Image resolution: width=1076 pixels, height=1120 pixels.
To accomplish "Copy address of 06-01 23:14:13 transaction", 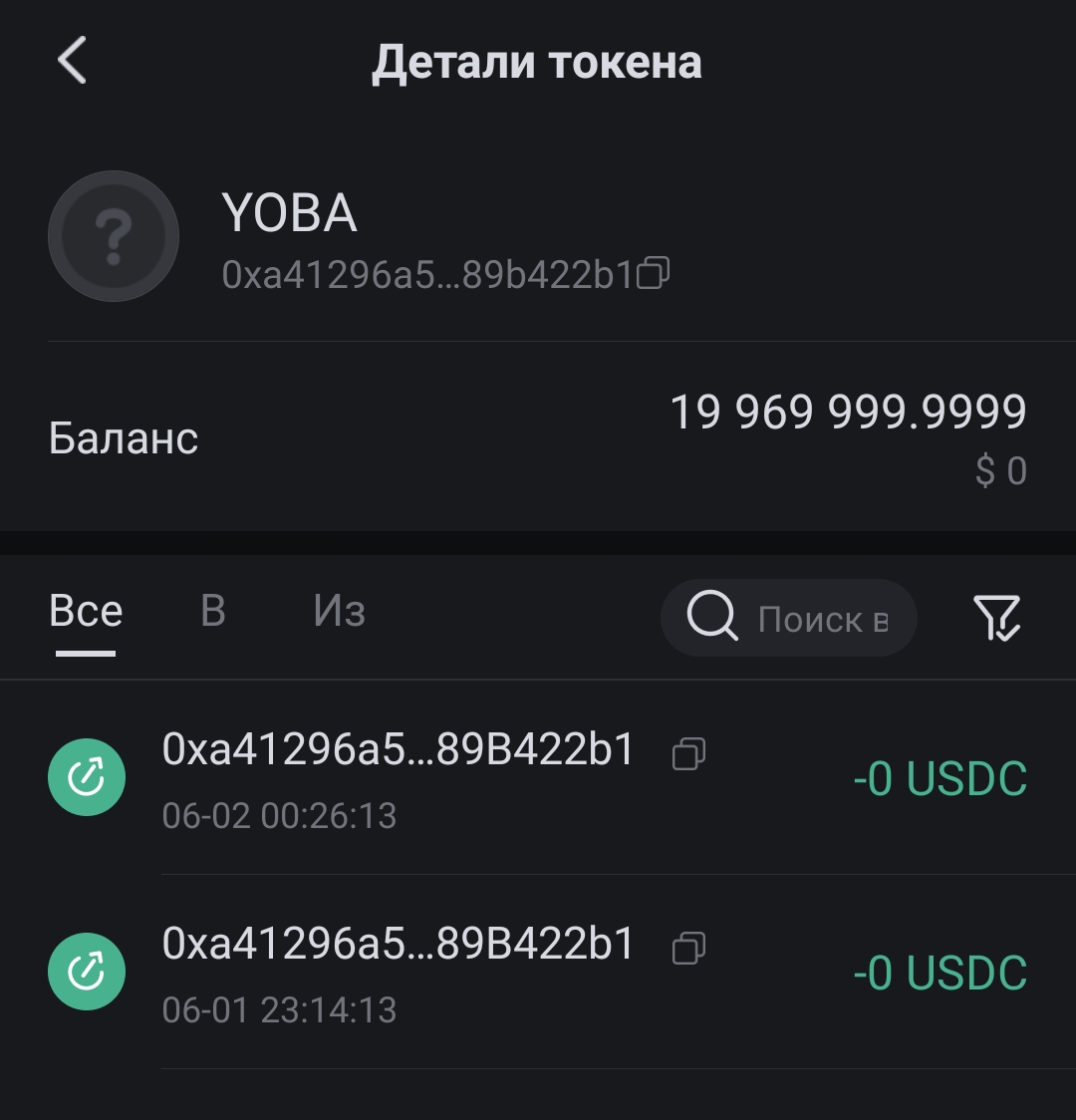I will coord(688,948).
